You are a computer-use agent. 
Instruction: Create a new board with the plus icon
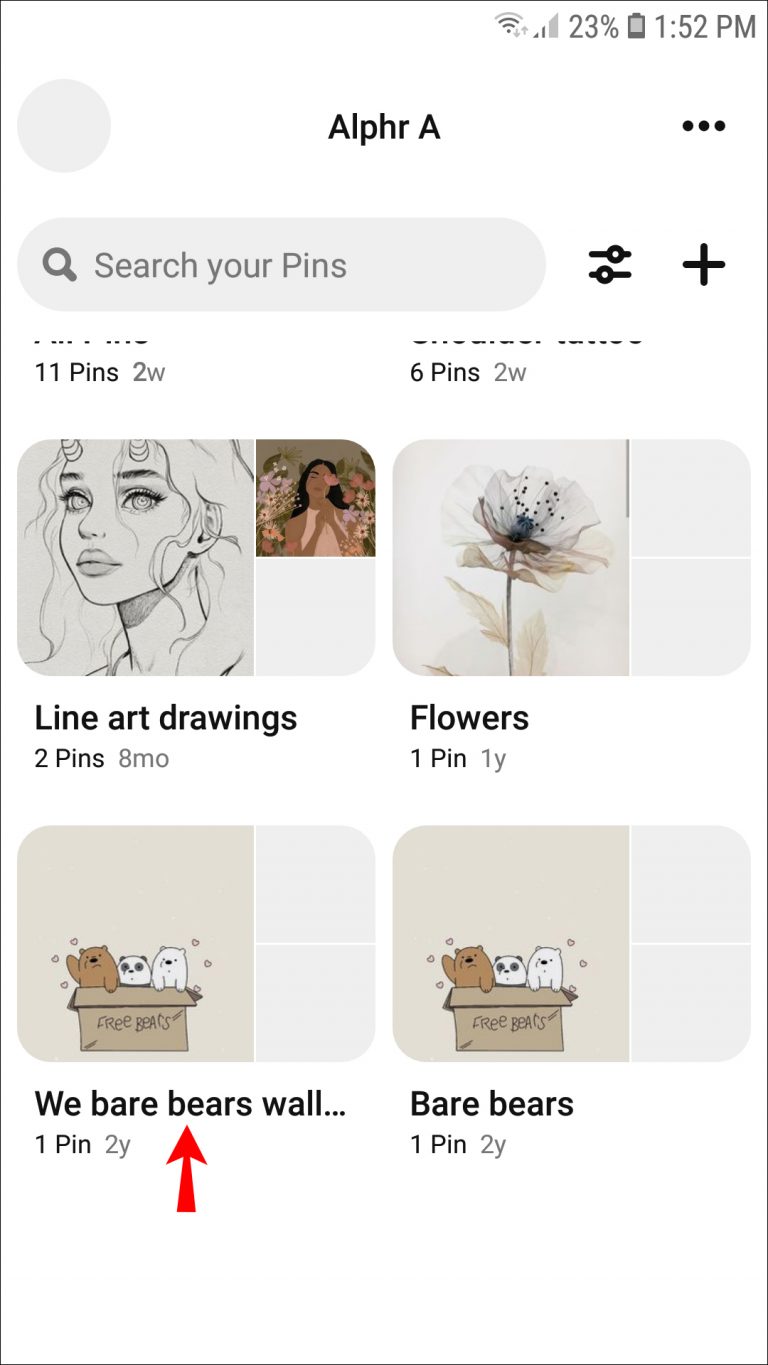click(703, 264)
